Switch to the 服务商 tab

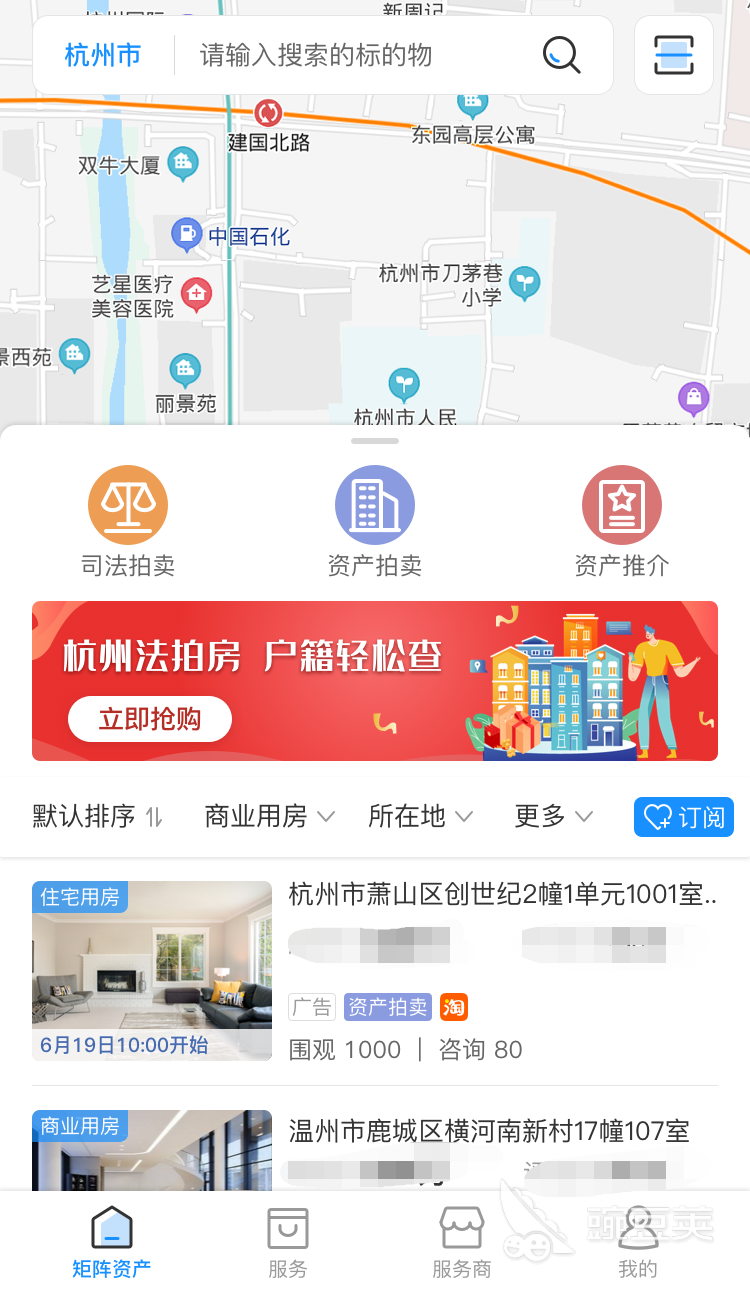[x=461, y=1242]
